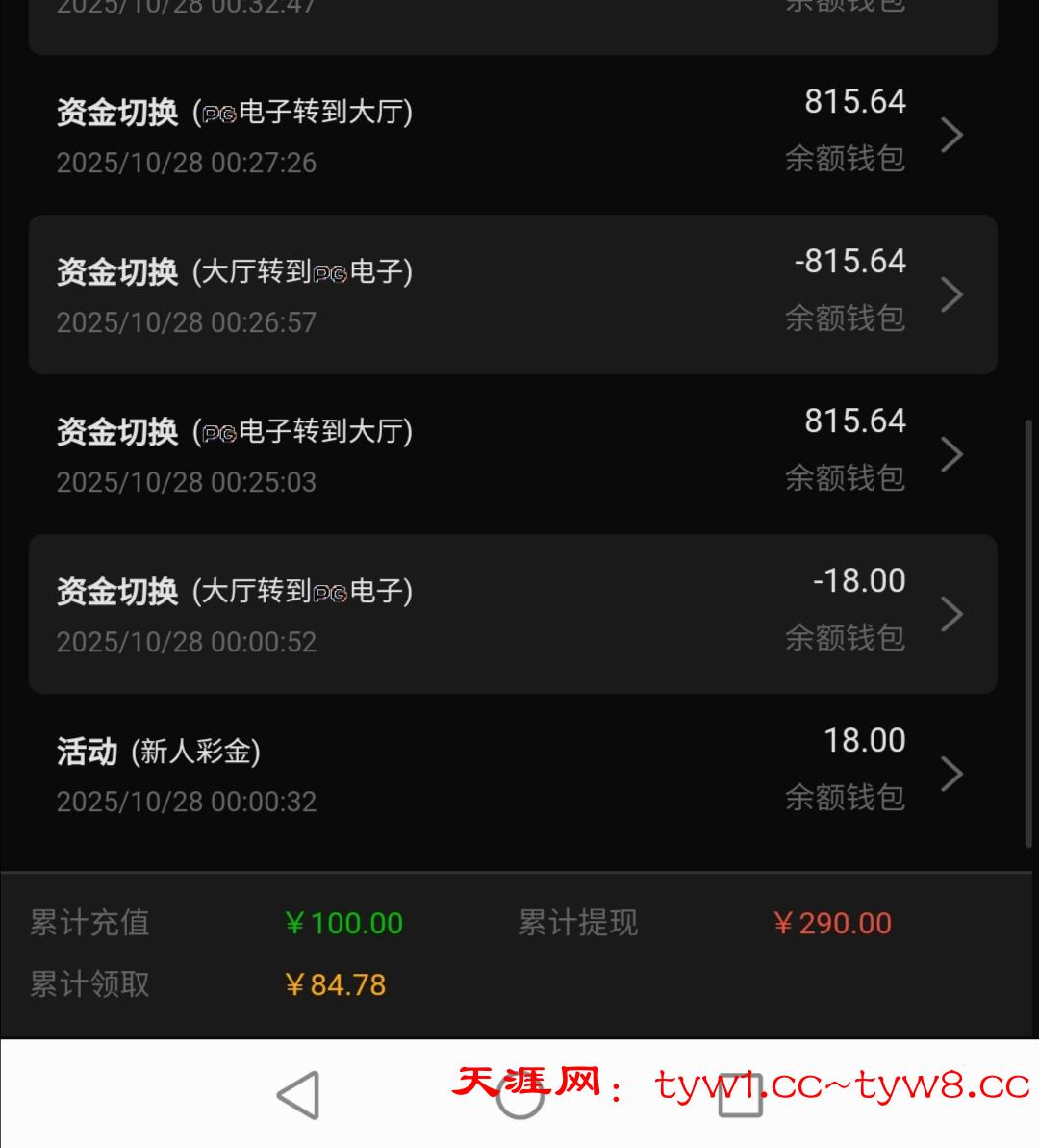This screenshot has height=1148, width=1039.
Task: Tap the system back button
Action: [298, 1095]
